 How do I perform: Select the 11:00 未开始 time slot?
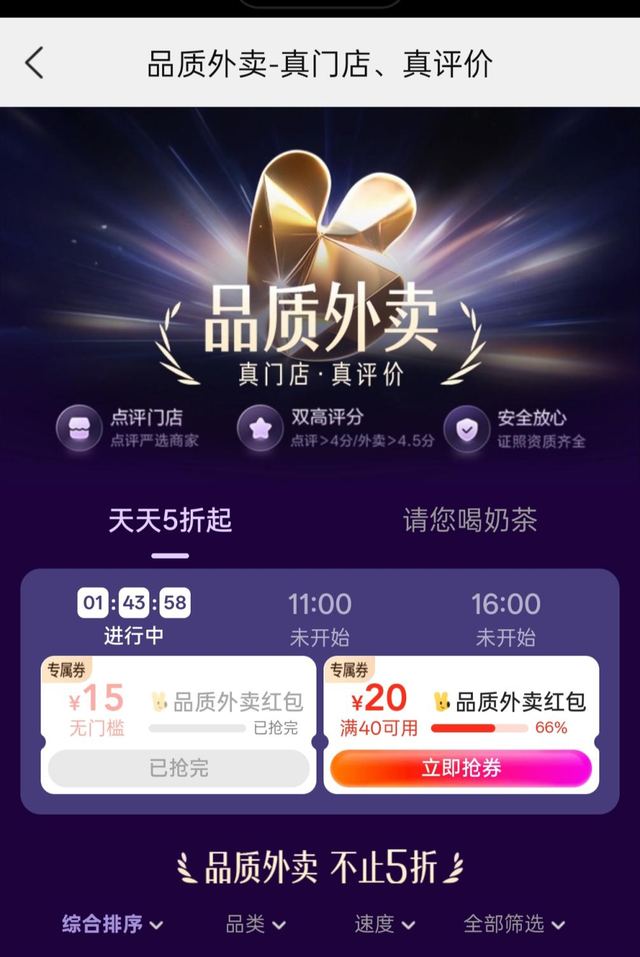(x=320, y=619)
